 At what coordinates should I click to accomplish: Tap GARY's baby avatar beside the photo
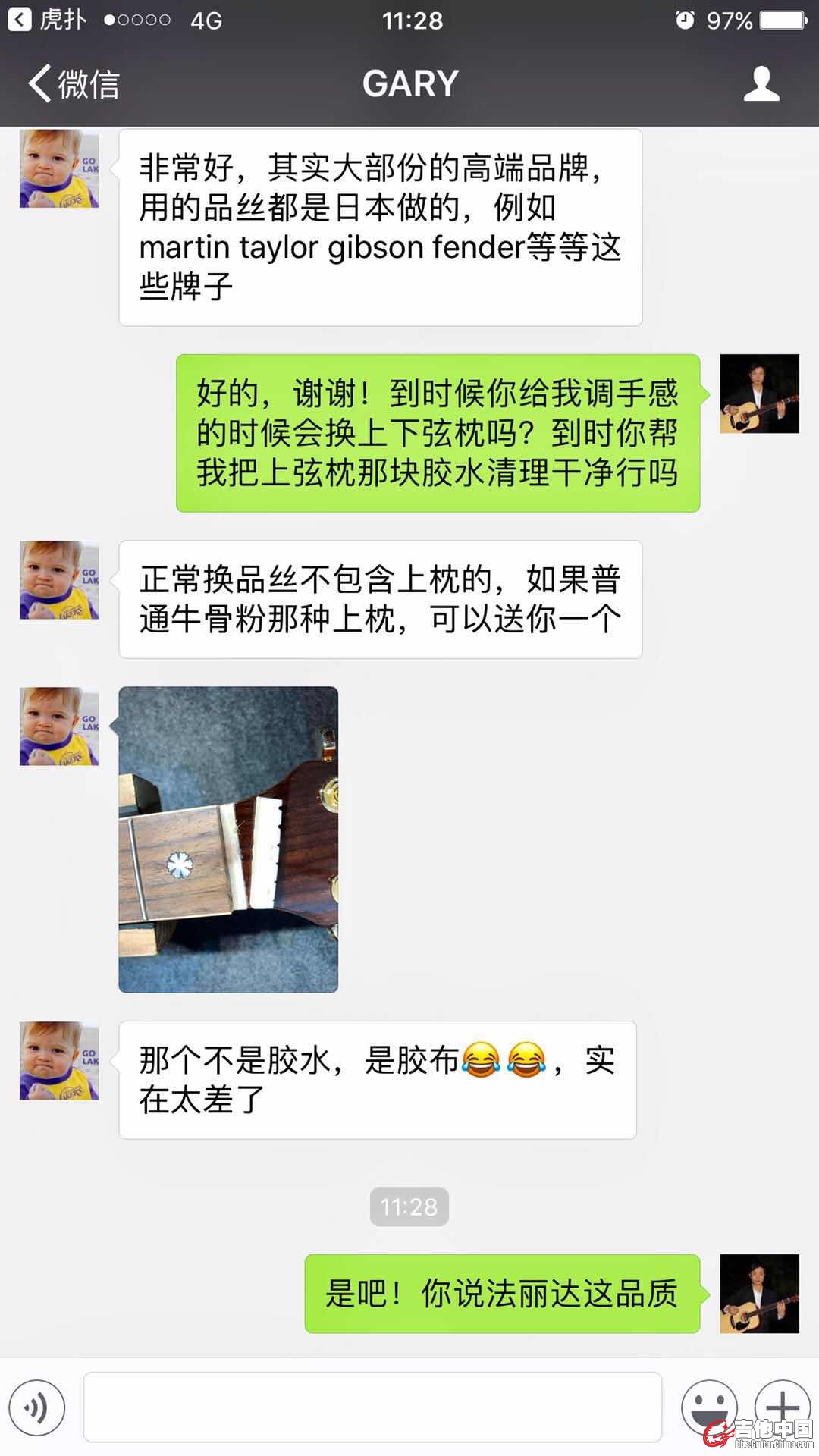point(59,726)
